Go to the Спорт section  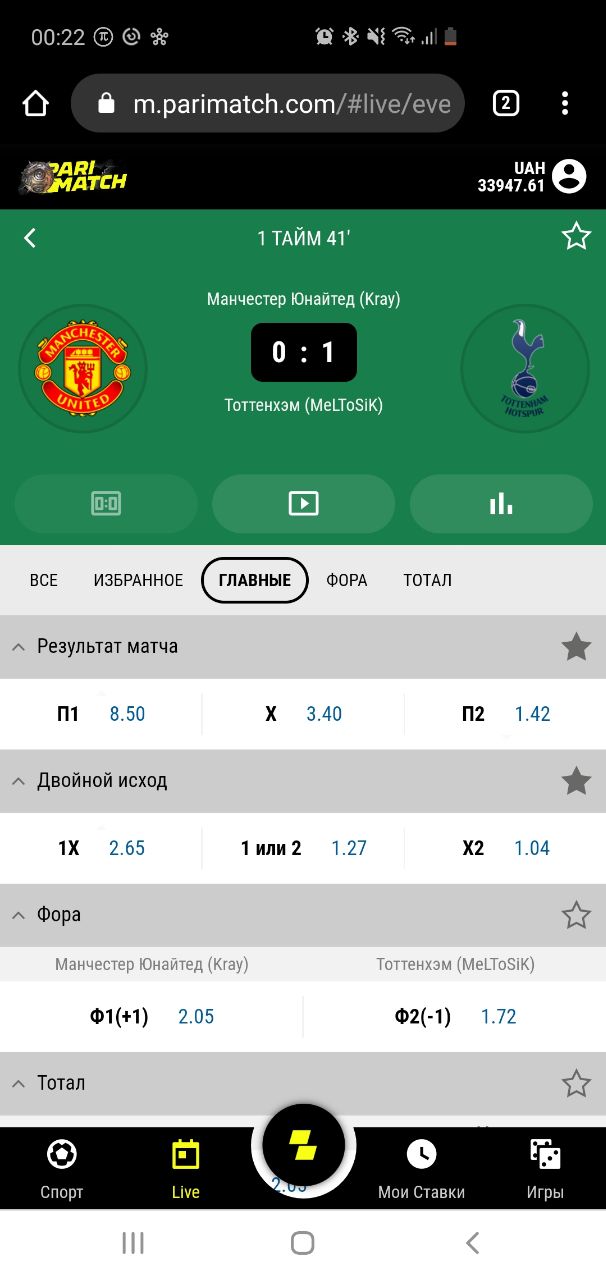click(x=62, y=1168)
